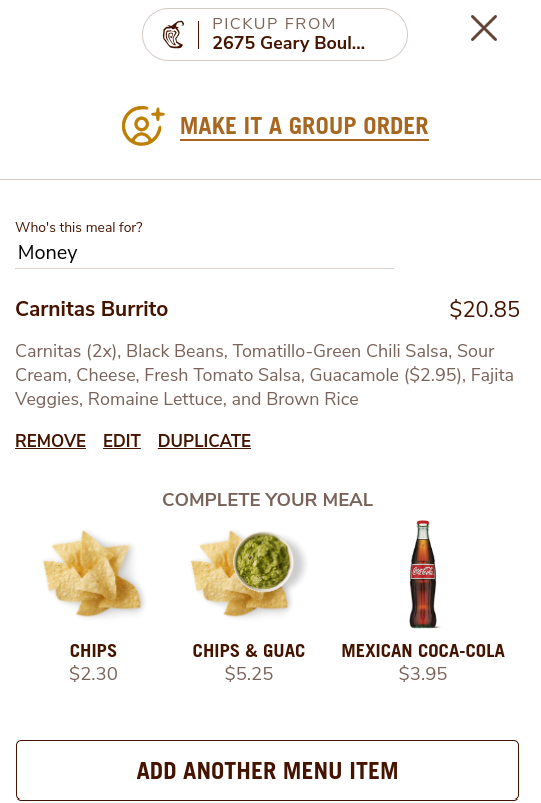This screenshot has height=803, width=541.
Task: Remove the Carnitas Burrito
Action: tap(50, 441)
